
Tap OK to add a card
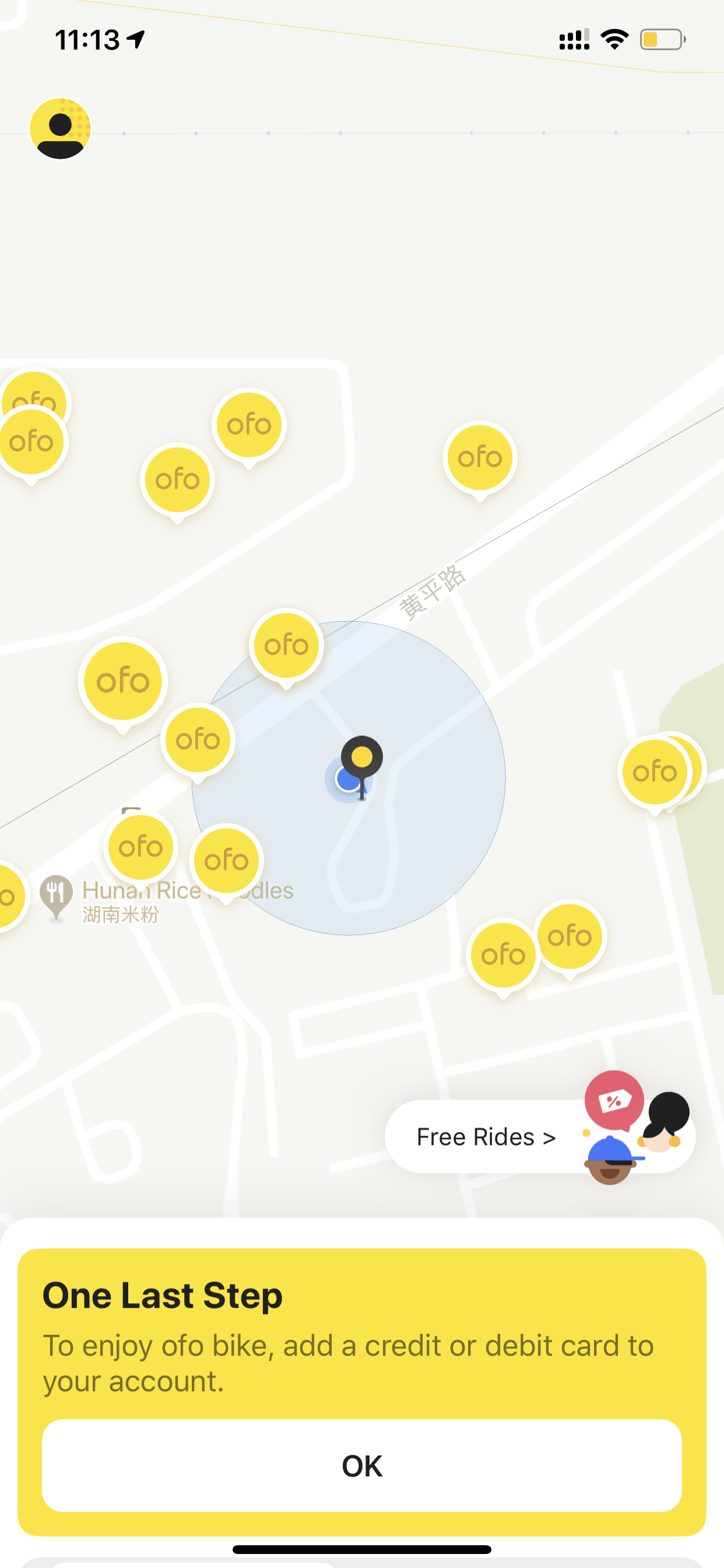pyautogui.click(x=362, y=1465)
